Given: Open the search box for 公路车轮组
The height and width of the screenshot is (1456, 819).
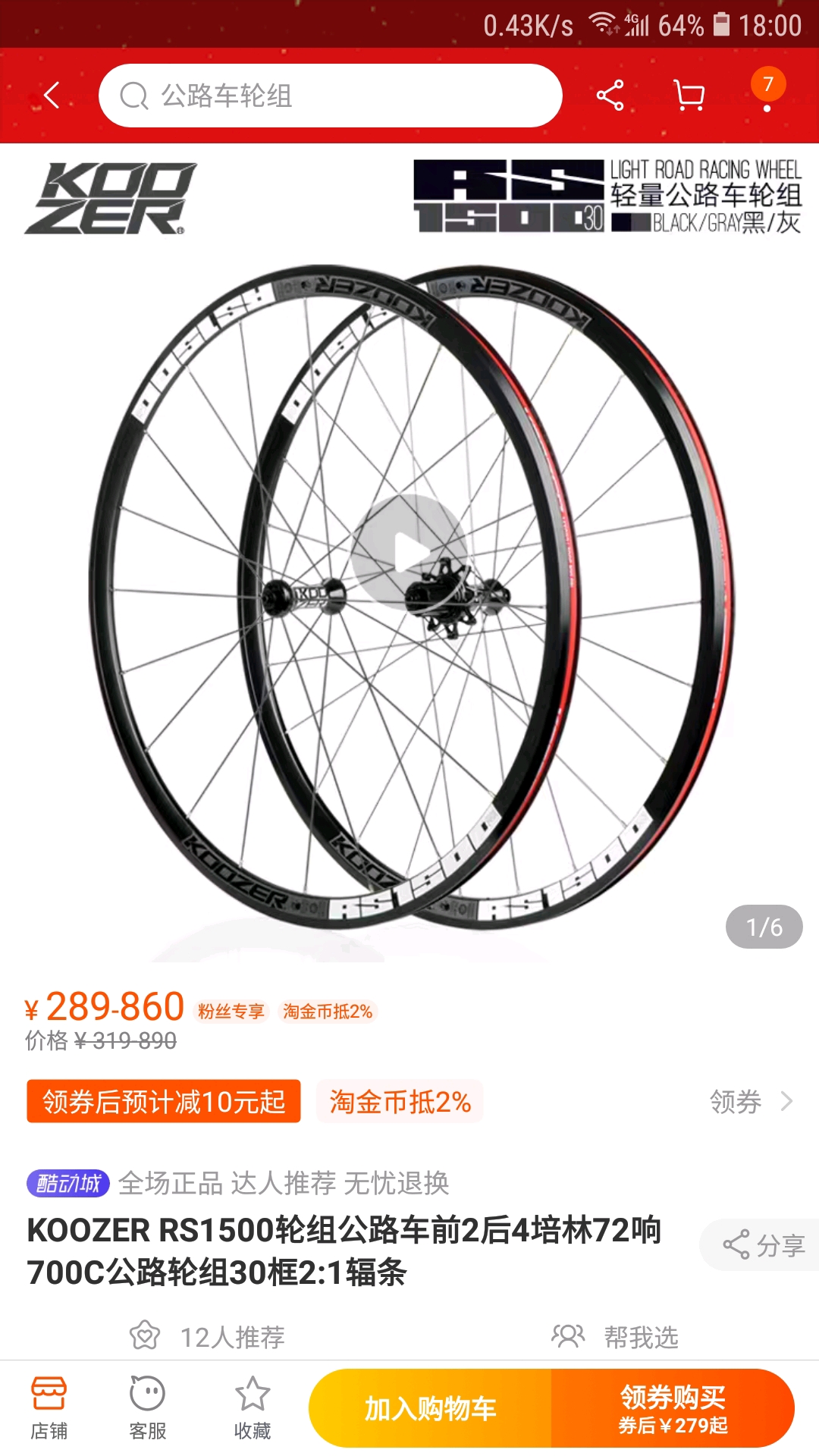Looking at the screenshot, I should point(330,96).
